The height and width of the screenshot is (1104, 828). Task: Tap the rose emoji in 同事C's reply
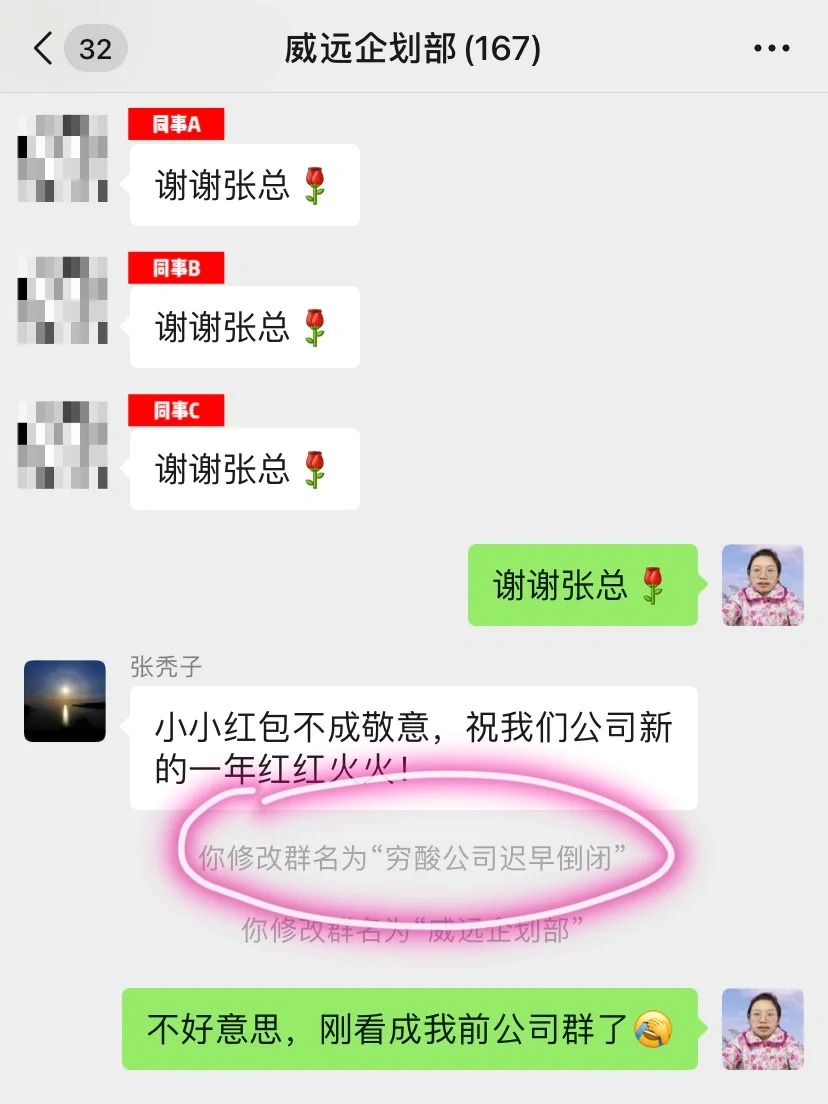(315, 468)
